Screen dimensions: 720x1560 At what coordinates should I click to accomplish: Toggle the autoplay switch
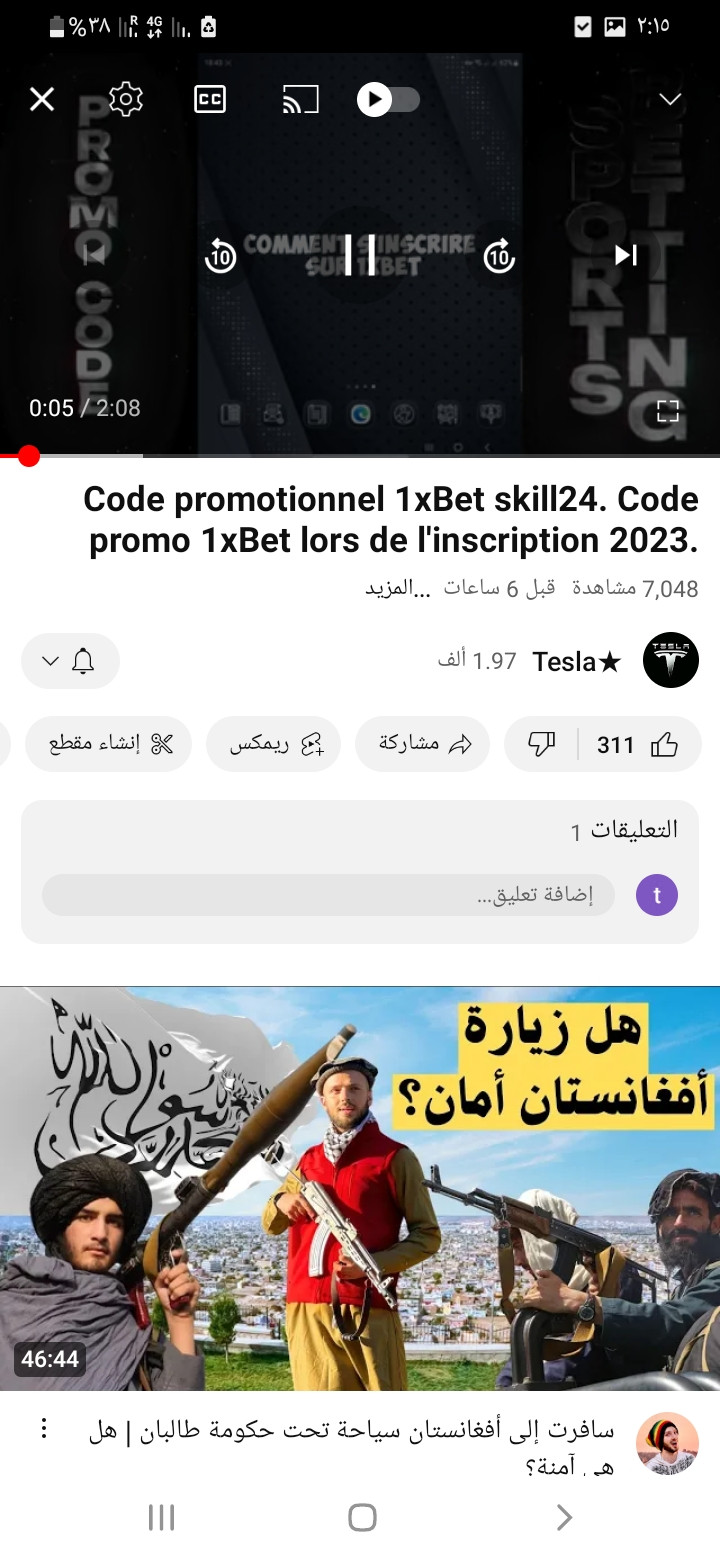(388, 99)
